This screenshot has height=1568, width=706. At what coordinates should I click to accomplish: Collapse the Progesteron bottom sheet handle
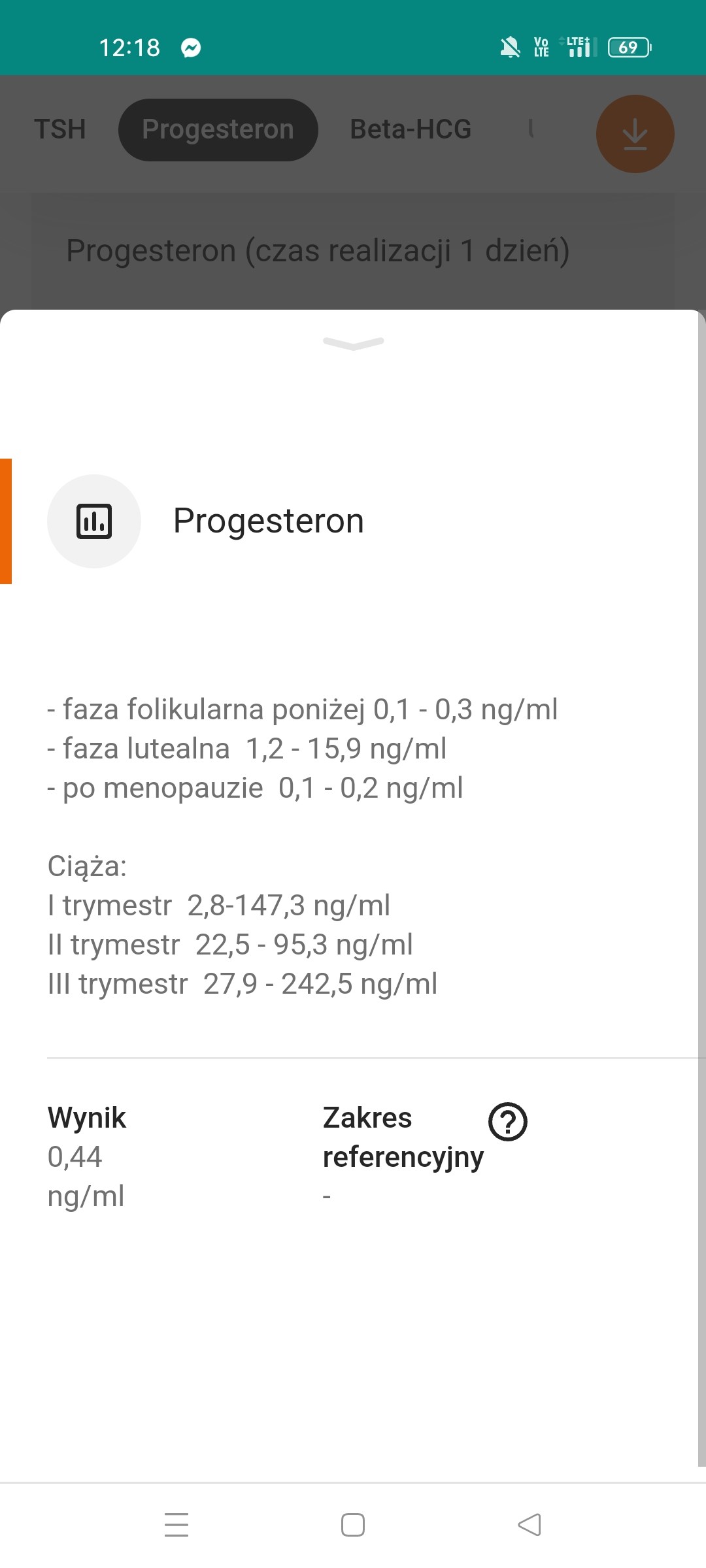click(x=353, y=344)
